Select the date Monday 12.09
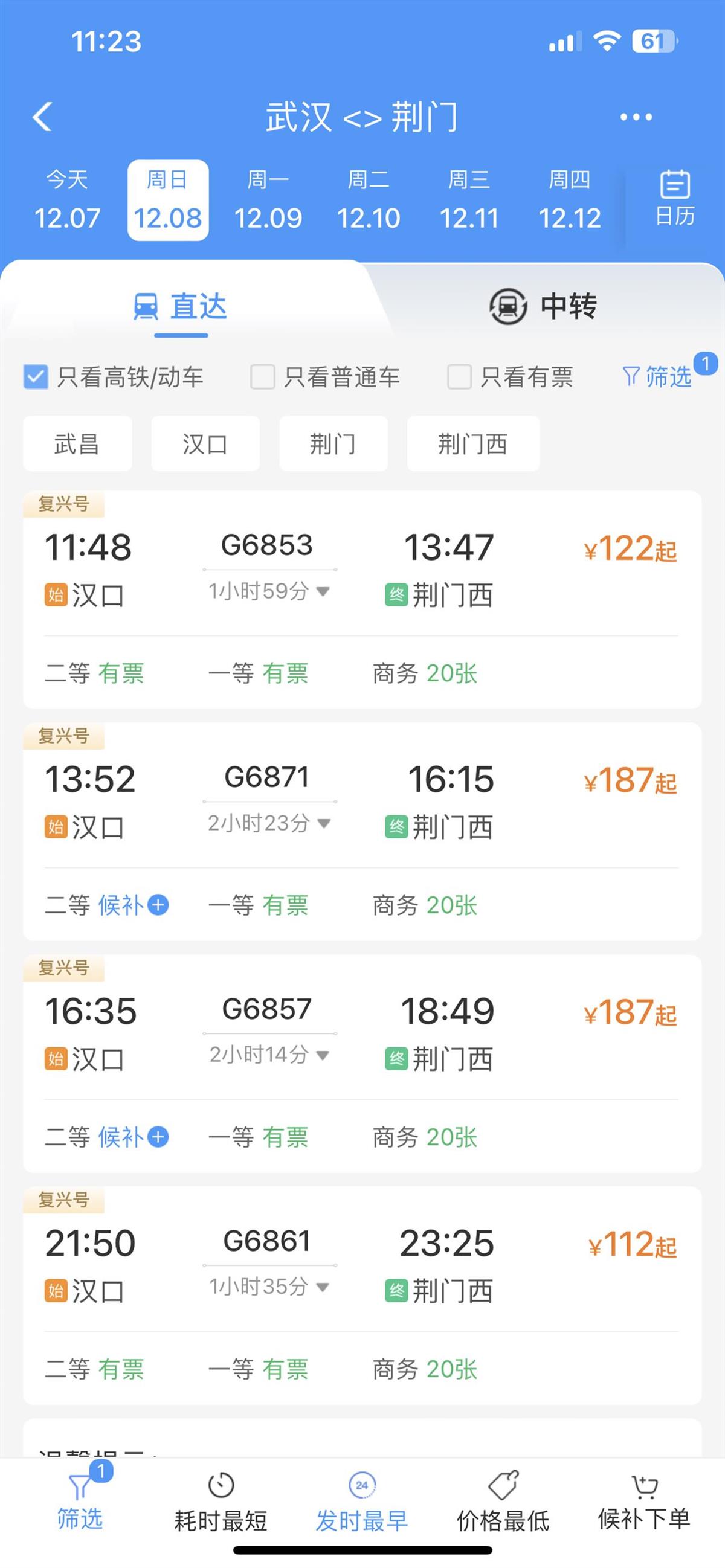The height and width of the screenshot is (1568, 725). pos(268,201)
